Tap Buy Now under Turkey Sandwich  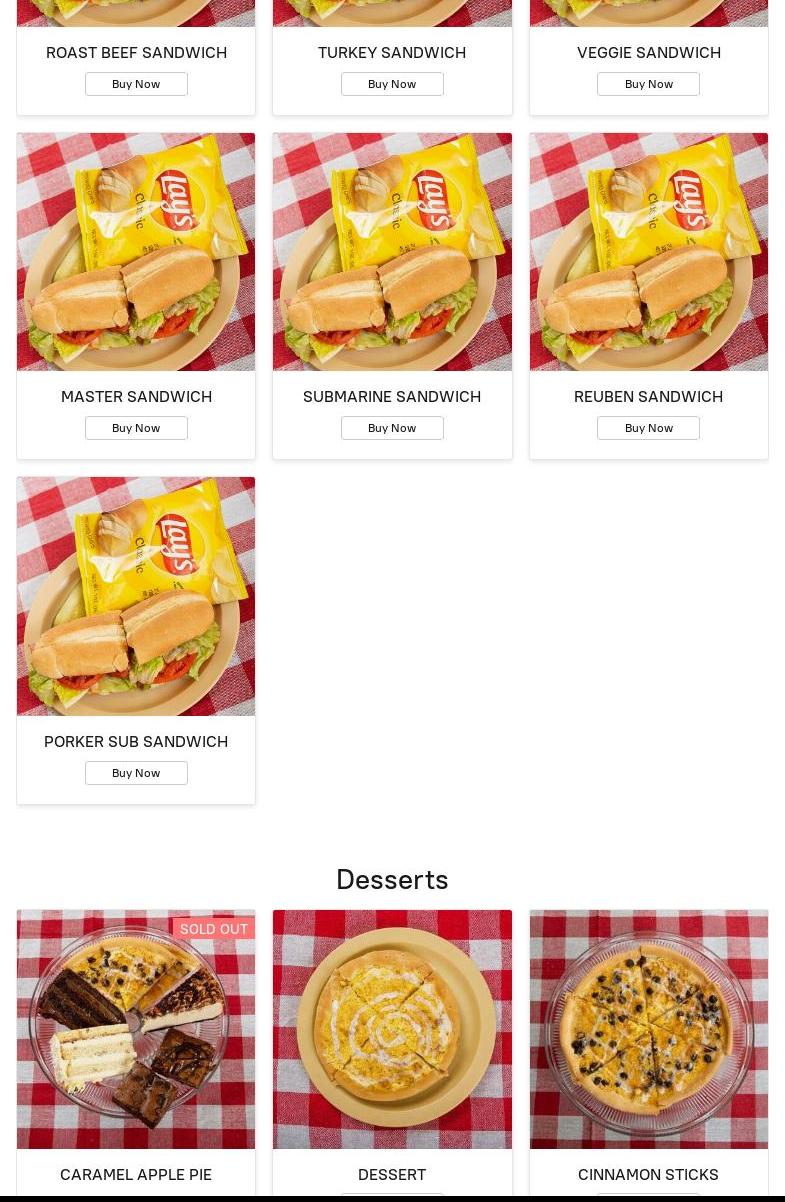[392, 84]
